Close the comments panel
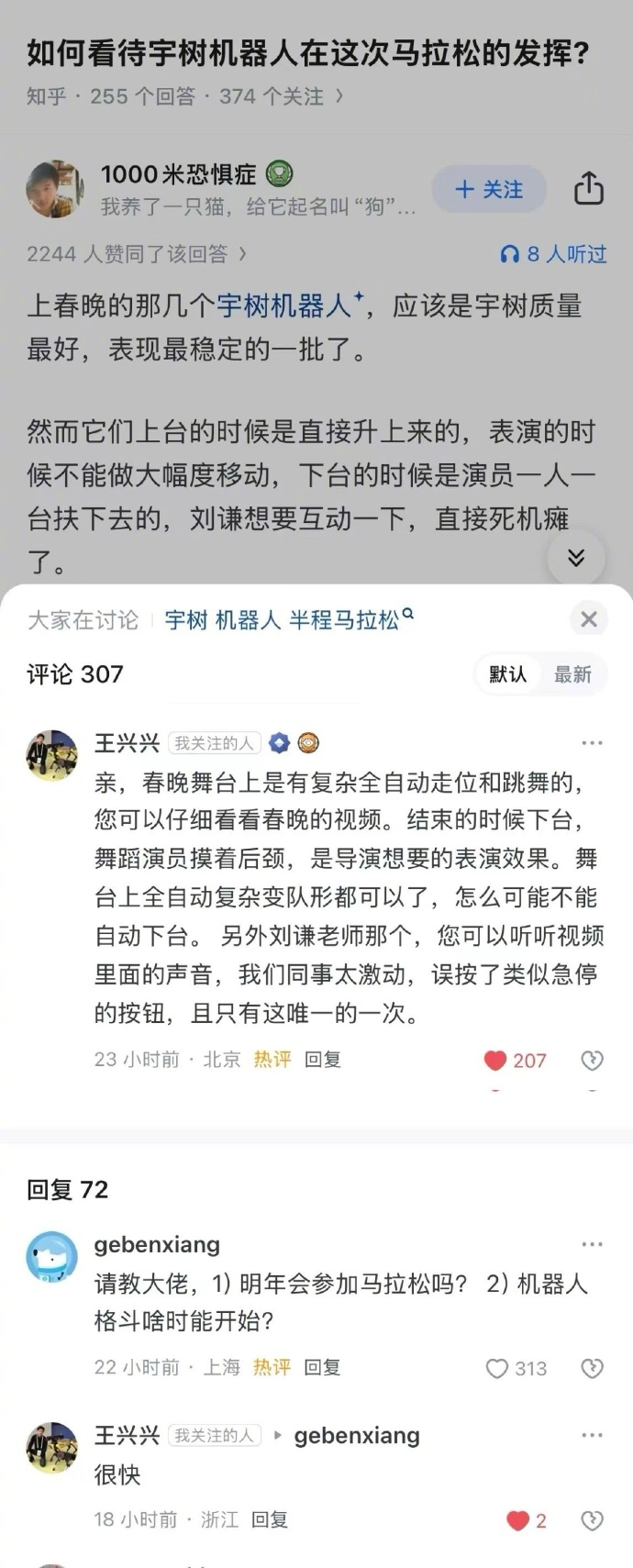Screen dimensions: 633x1568 [x=589, y=619]
